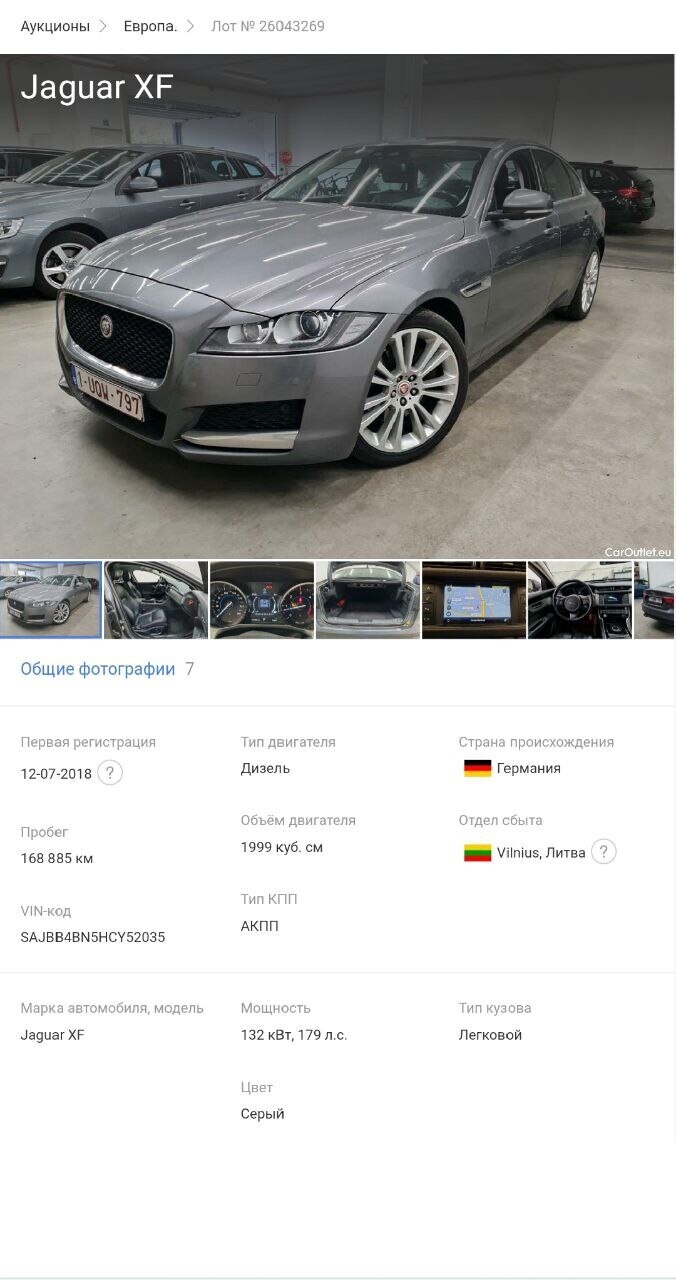Viewport: 676px width, 1280px height.
Task: Show help next to Vilnius, Литва
Action: tap(604, 852)
